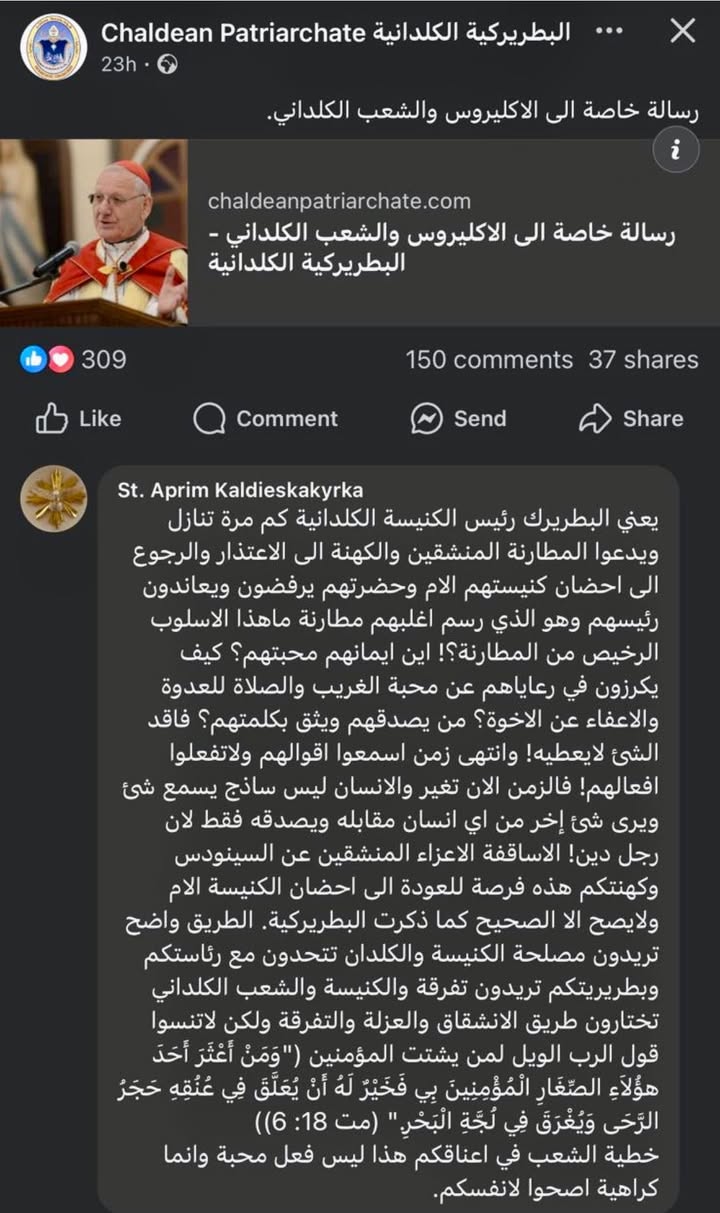Open the chaldeanpatriarchate.com link preview
720x1213 pixels.
coord(440,232)
